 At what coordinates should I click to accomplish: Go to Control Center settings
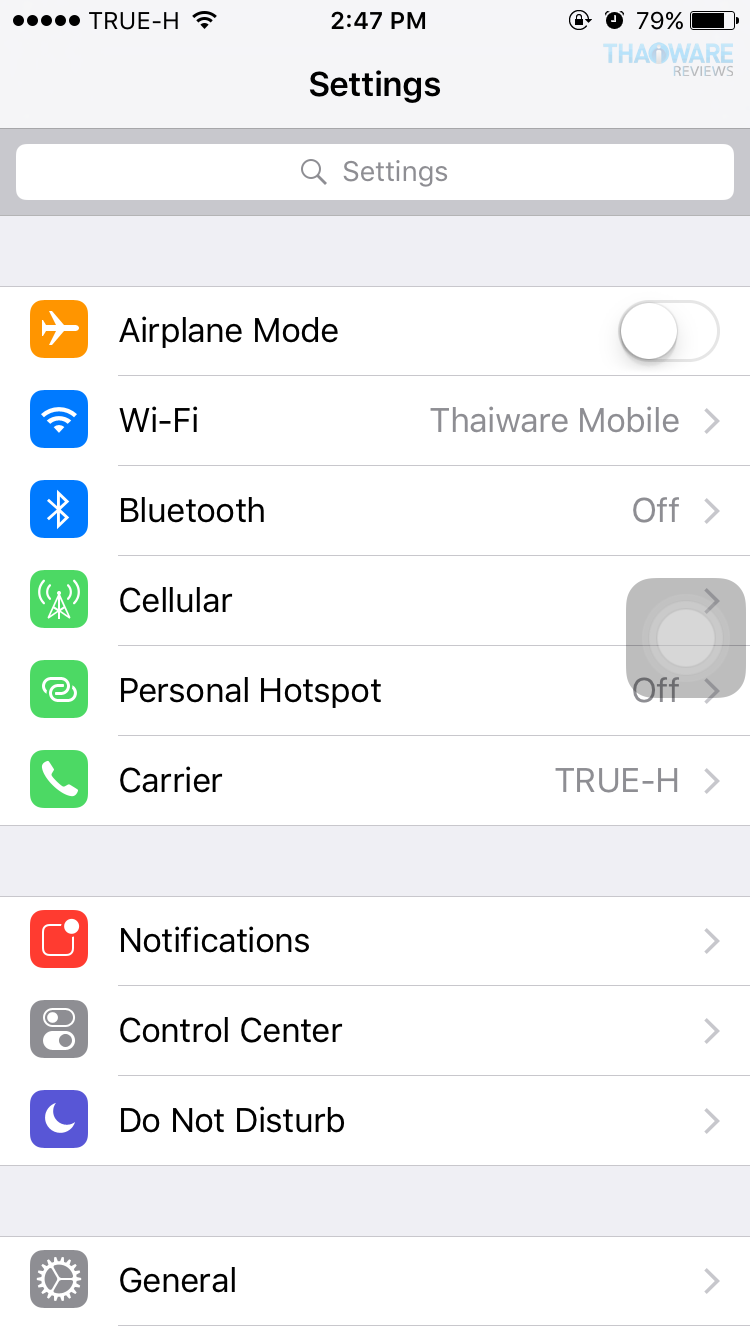tap(375, 1031)
